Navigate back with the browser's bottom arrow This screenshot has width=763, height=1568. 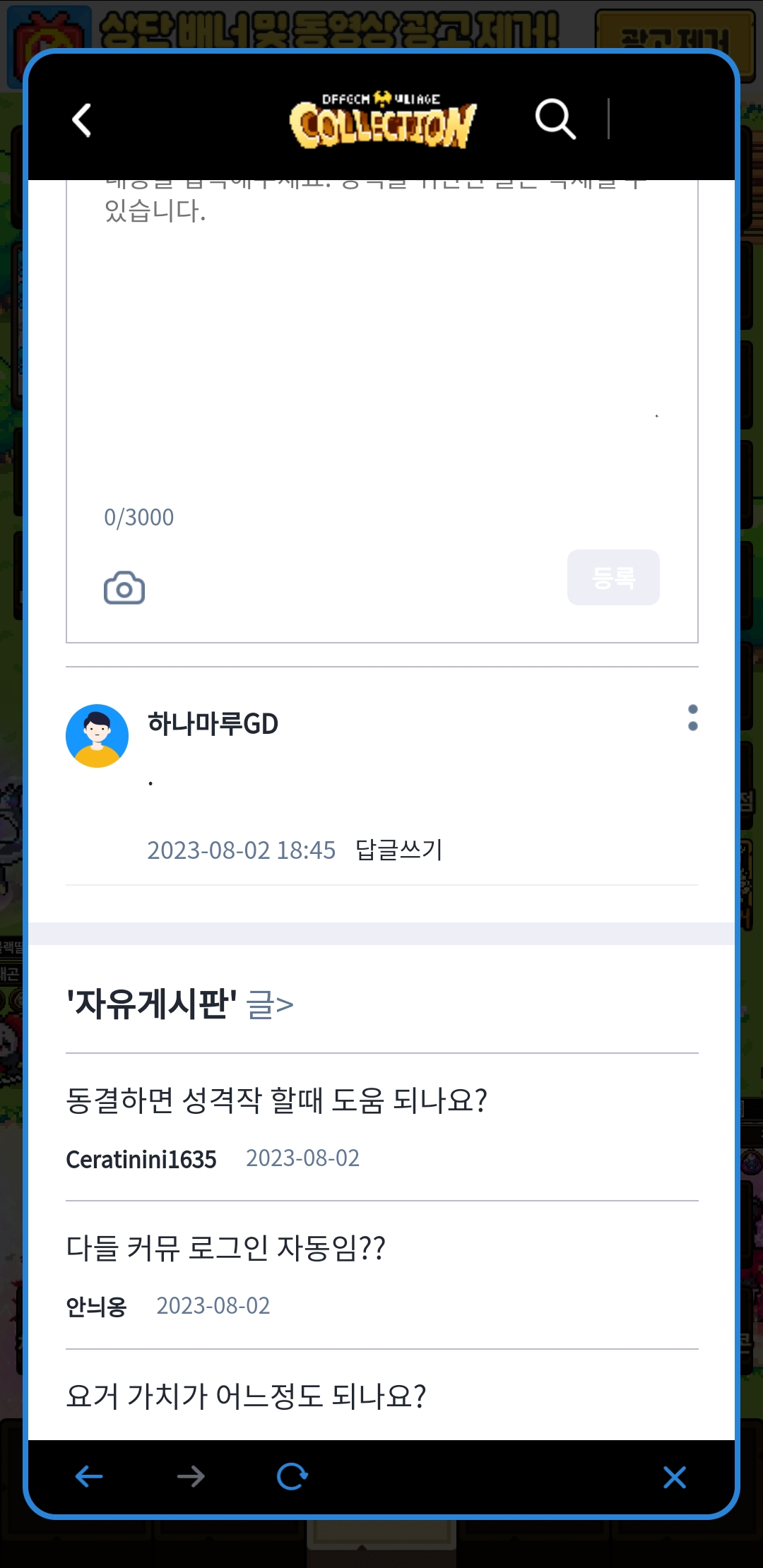click(x=89, y=1476)
